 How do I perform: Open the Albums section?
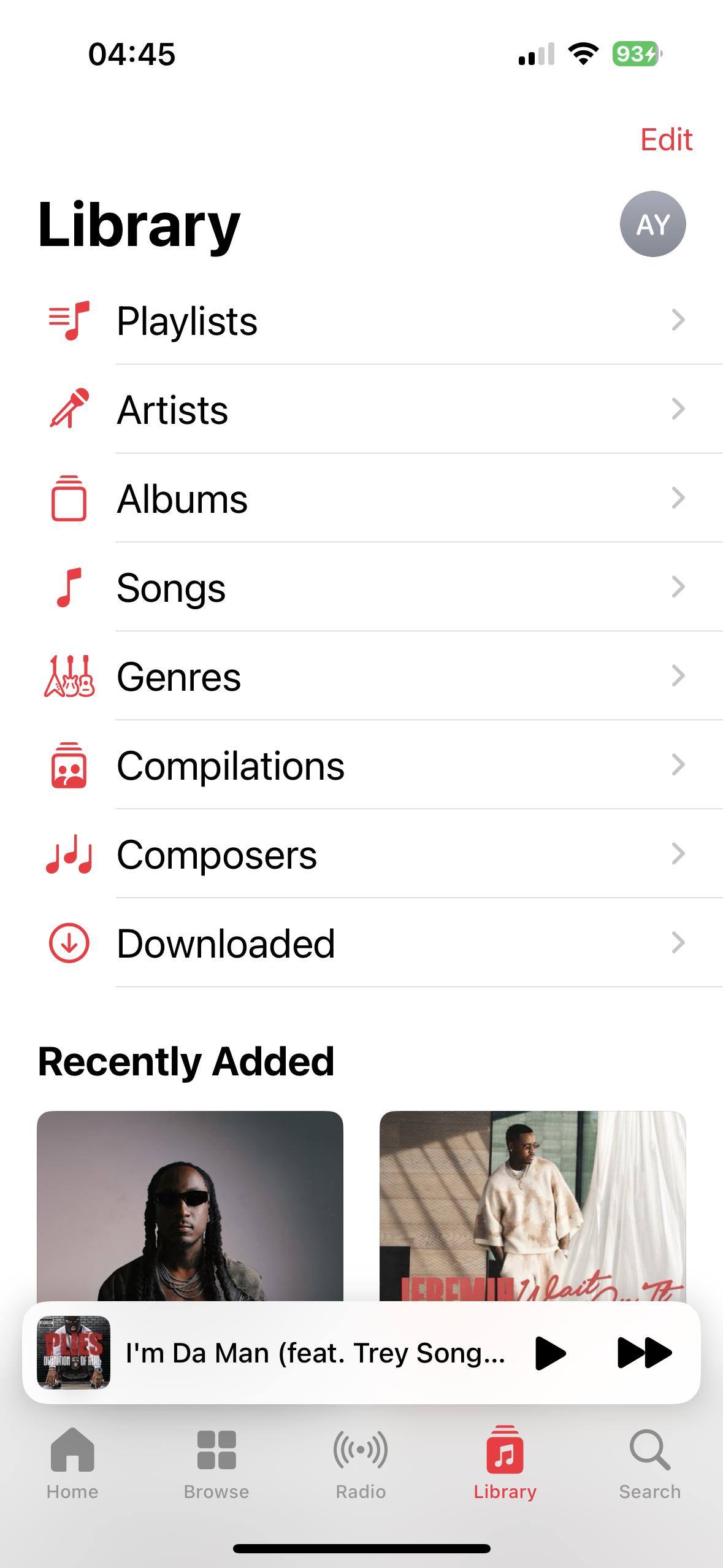click(x=368, y=498)
